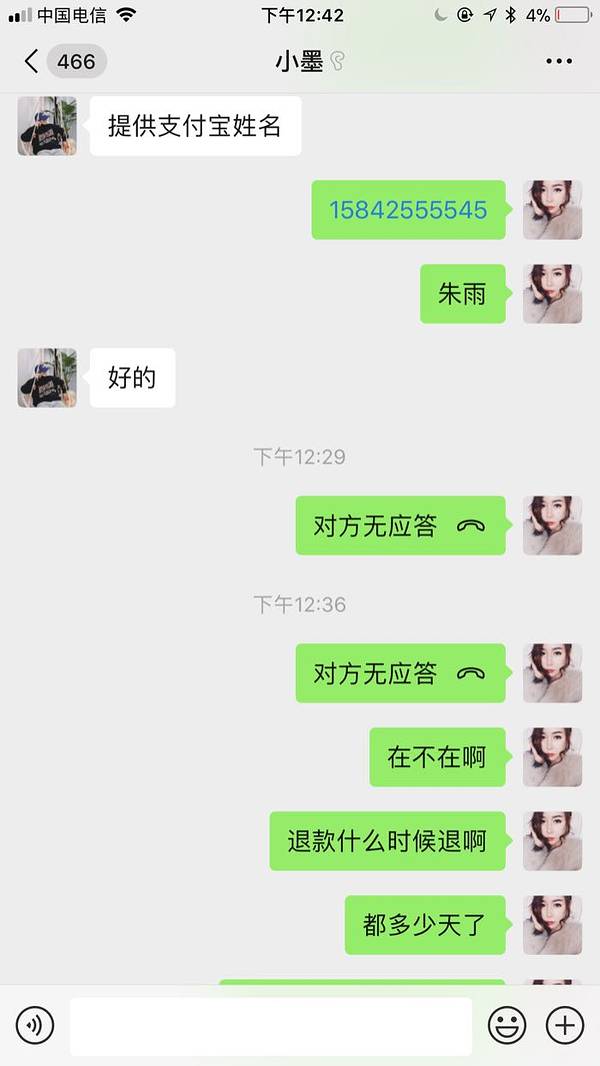Image resolution: width=600 pixels, height=1066 pixels.
Task: Tap the message text field
Action: tap(270, 1026)
